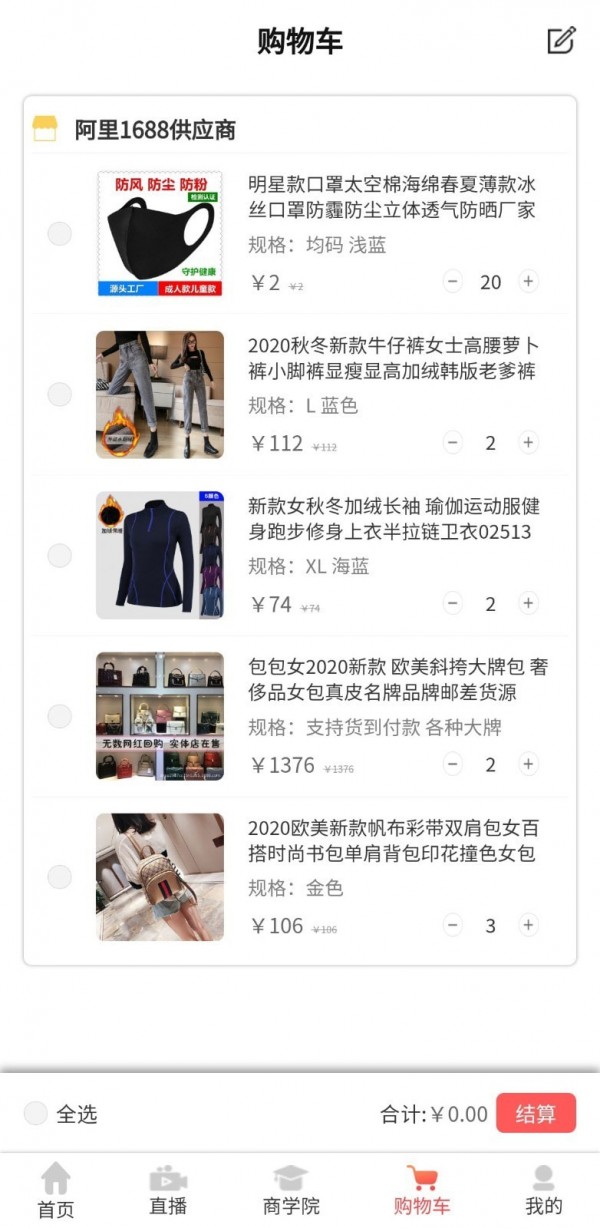Go to the 首页 home tab
The height and width of the screenshot is (1228, 600).
56,1190
